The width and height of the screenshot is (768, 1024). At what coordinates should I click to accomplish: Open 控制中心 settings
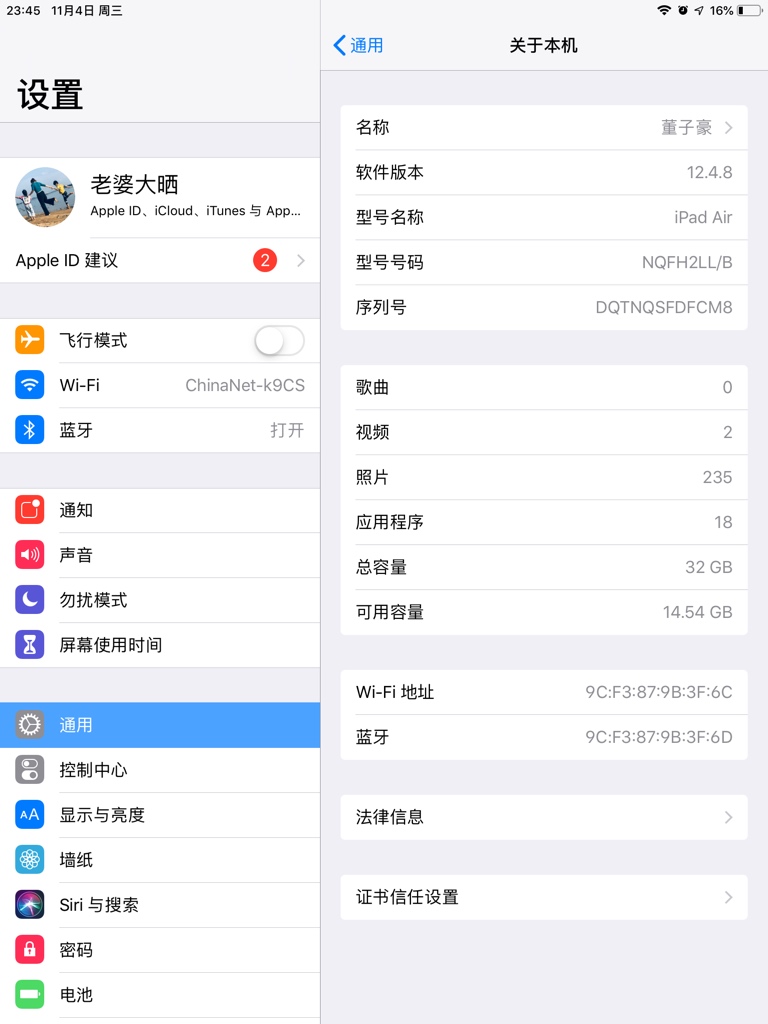point(160,770)
